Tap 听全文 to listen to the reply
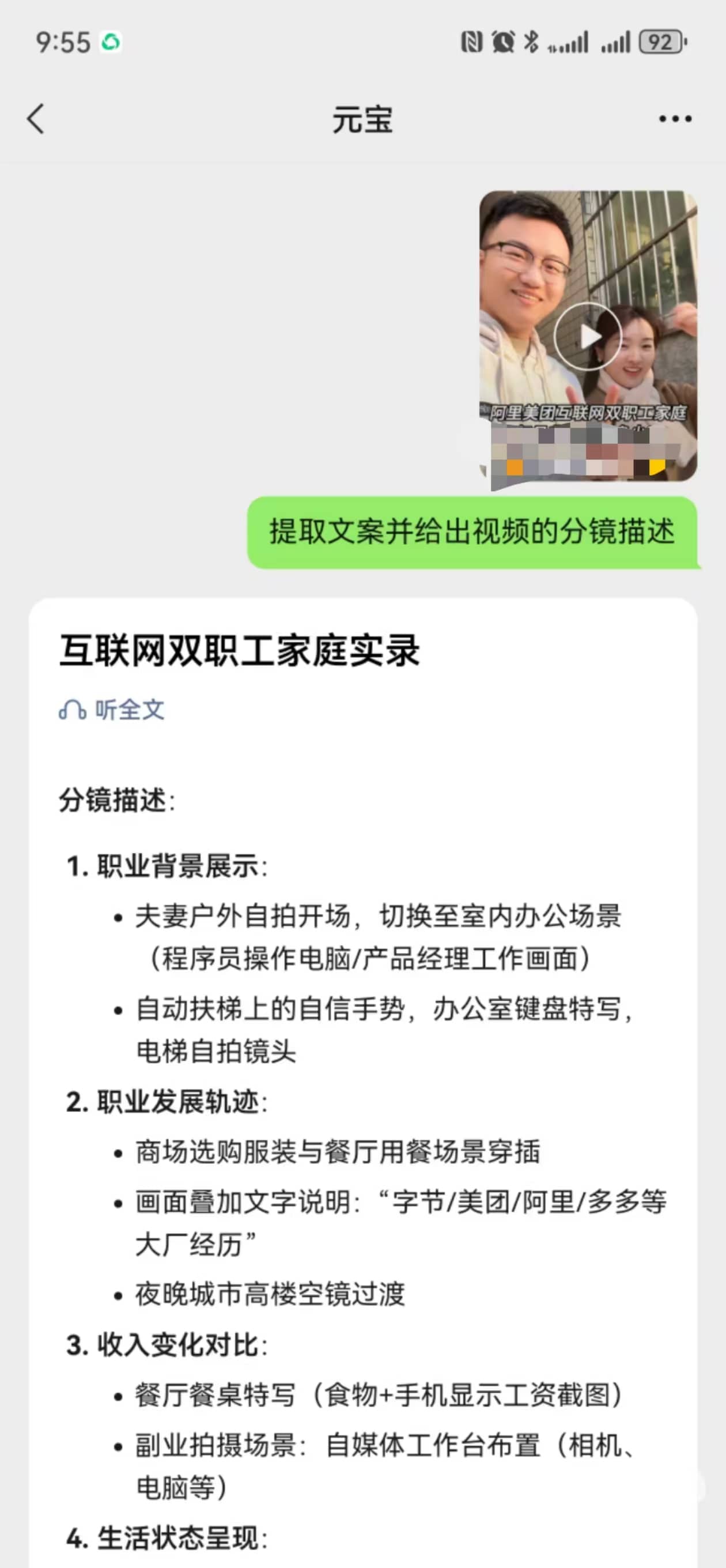The width and height of the screenshot is (726, 1568). tap(112, 710)
